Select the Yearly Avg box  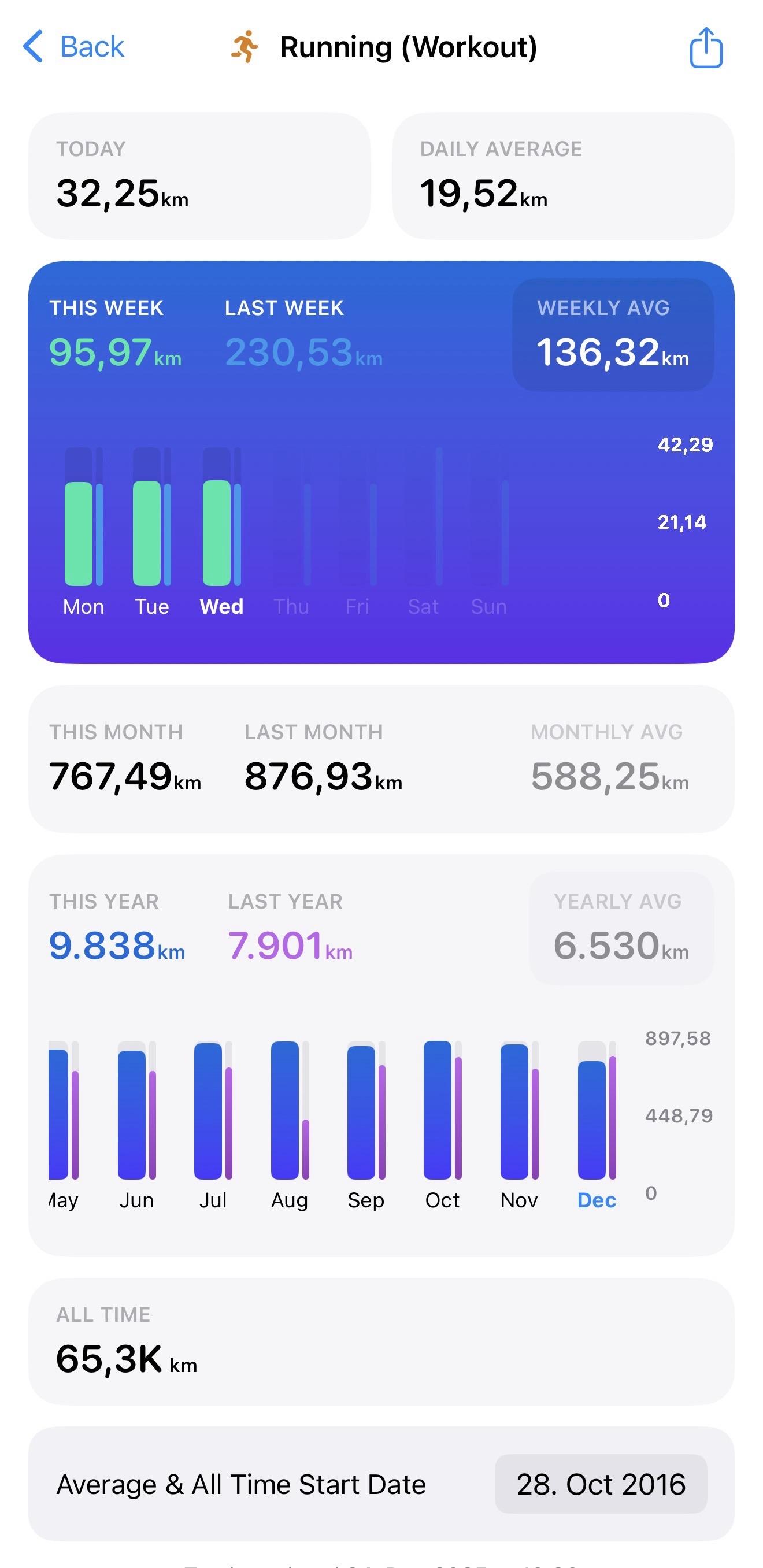click(620, 928)
